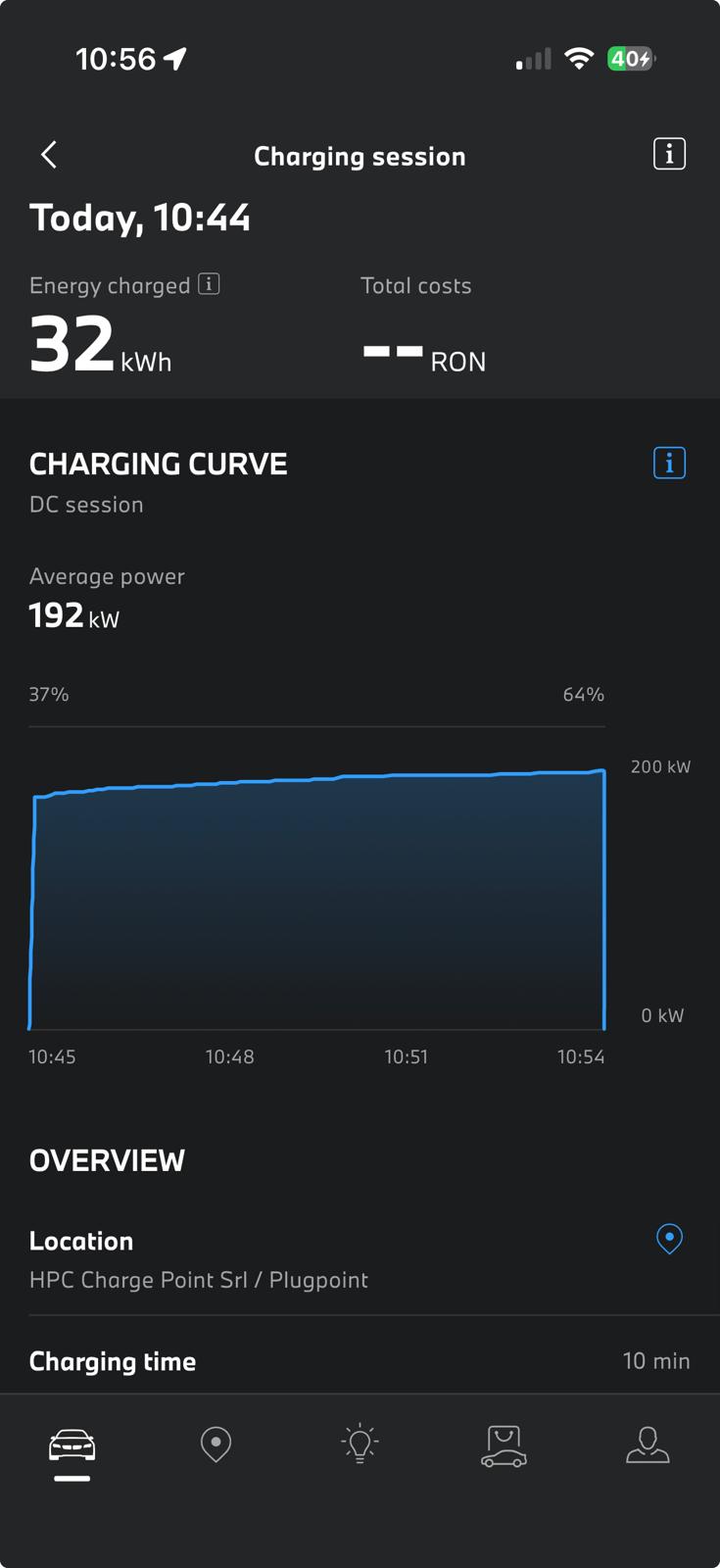Open the car shop tab
This screenshot has height=1568, width=720.
point(504,1446)
